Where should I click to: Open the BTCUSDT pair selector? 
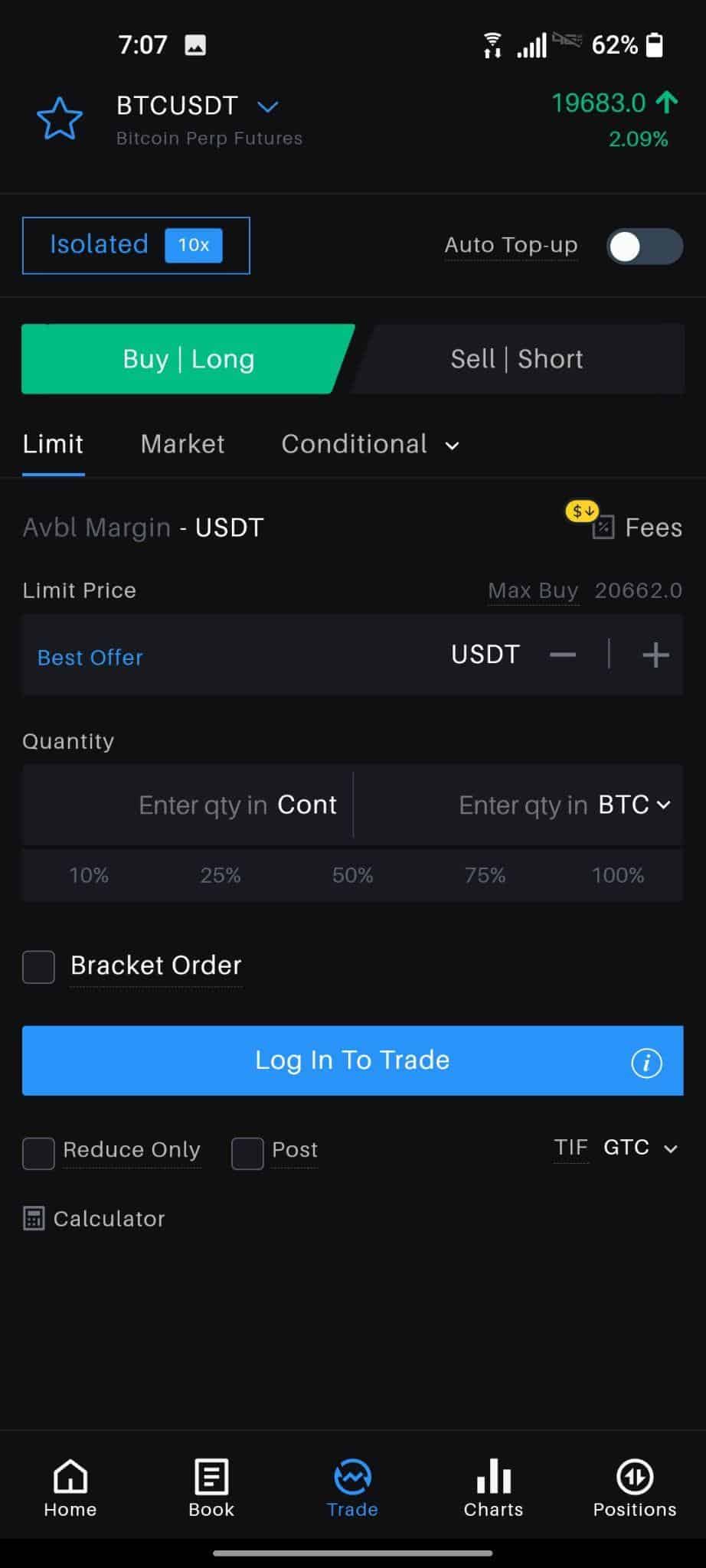coord(266,106)
